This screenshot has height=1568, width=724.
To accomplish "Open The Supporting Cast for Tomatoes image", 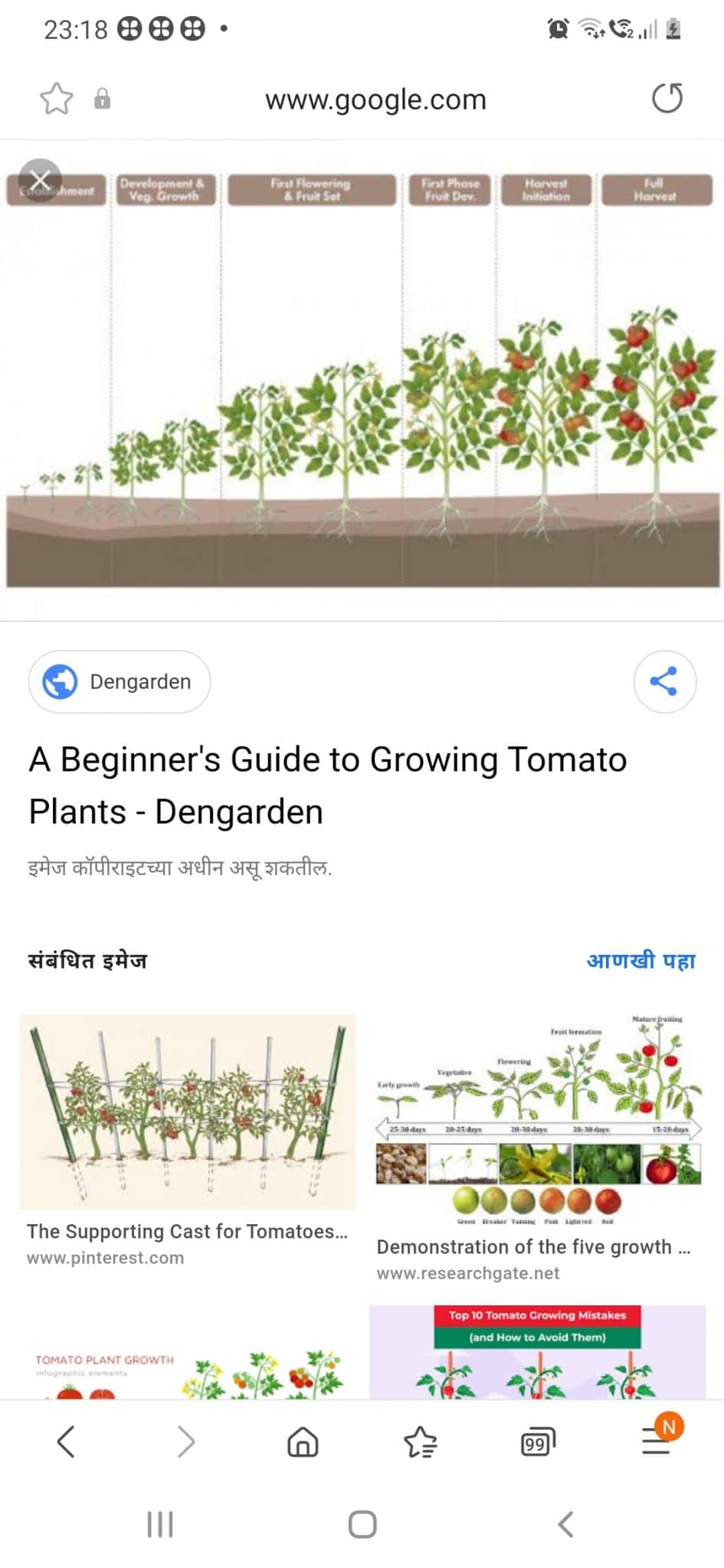I will tap(188, 1112).
